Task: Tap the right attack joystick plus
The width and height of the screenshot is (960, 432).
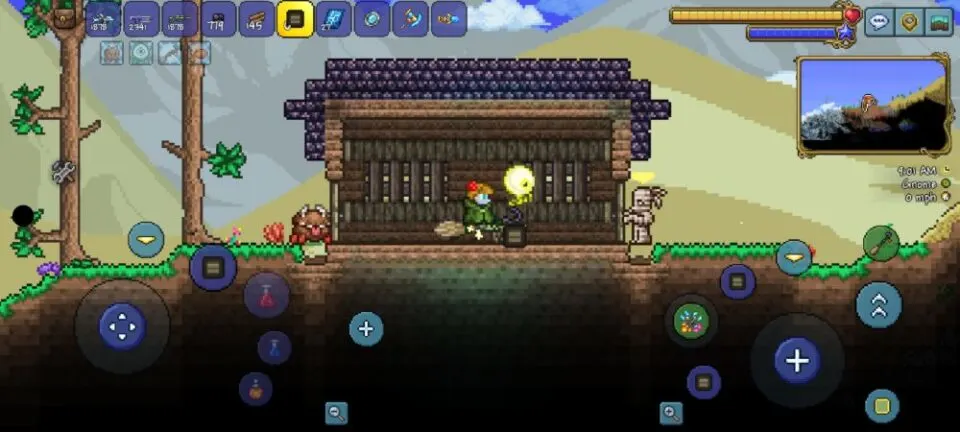Action: 797,360
